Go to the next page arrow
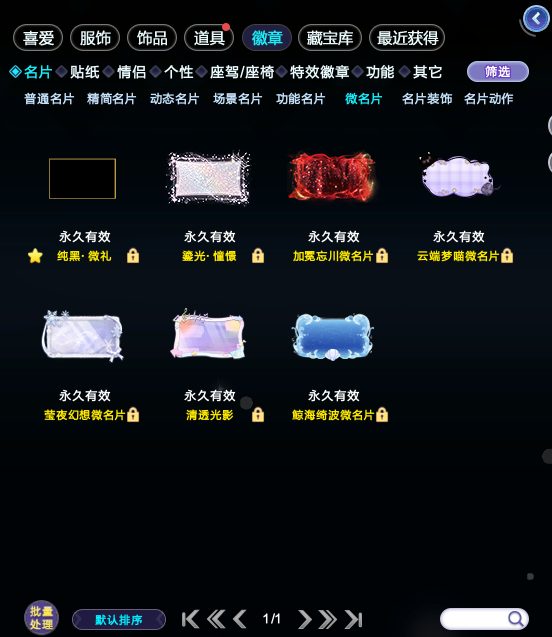 click(x=304, y=619)
